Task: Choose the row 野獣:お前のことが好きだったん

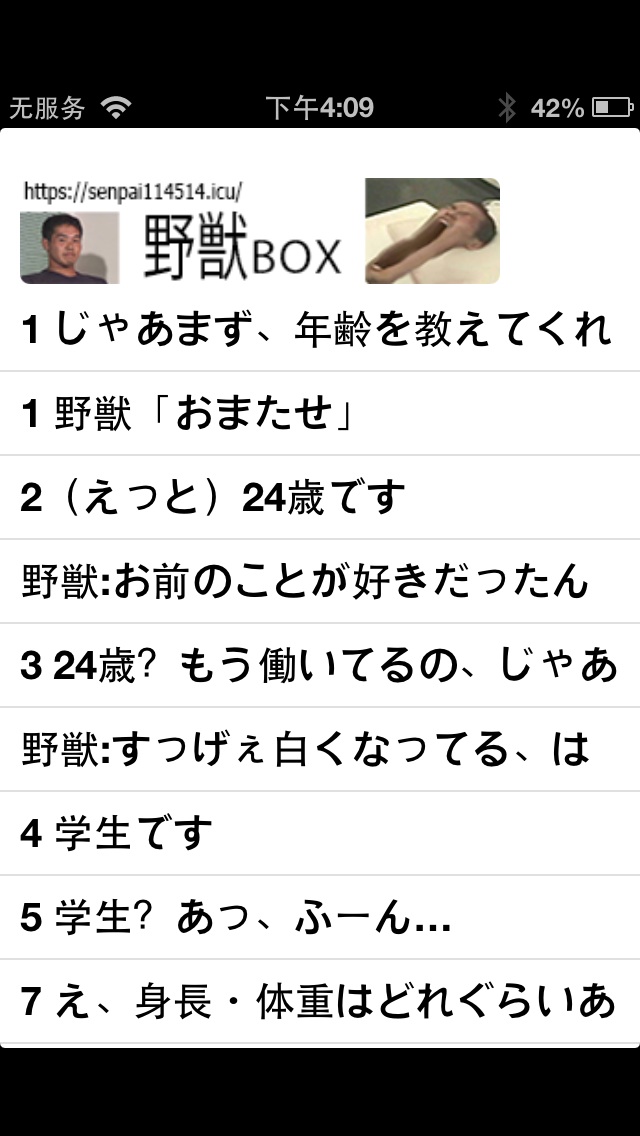Action: 320,581
